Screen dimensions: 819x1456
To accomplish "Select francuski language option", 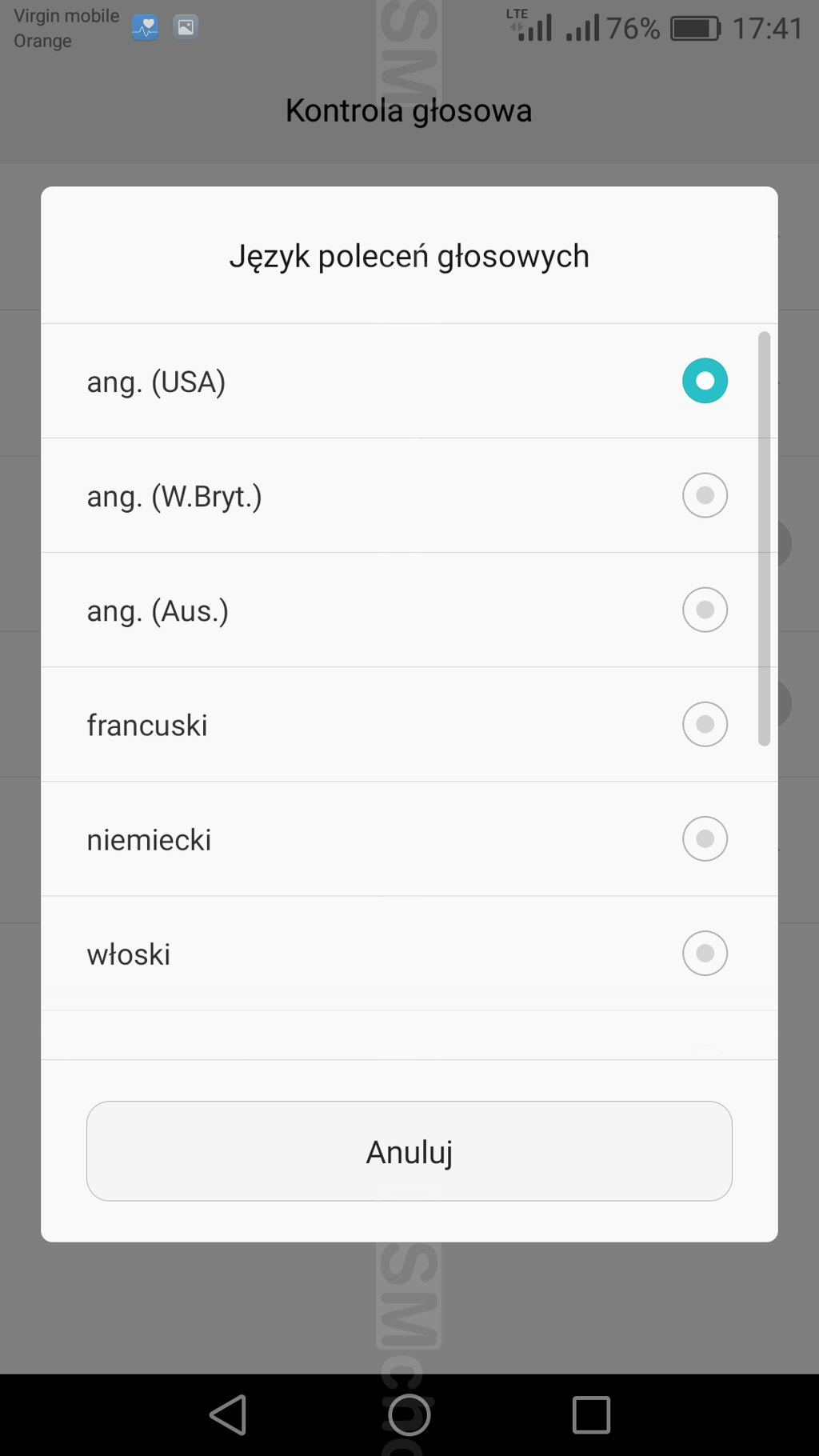I will pyautogui.click(x=400, y=724).
